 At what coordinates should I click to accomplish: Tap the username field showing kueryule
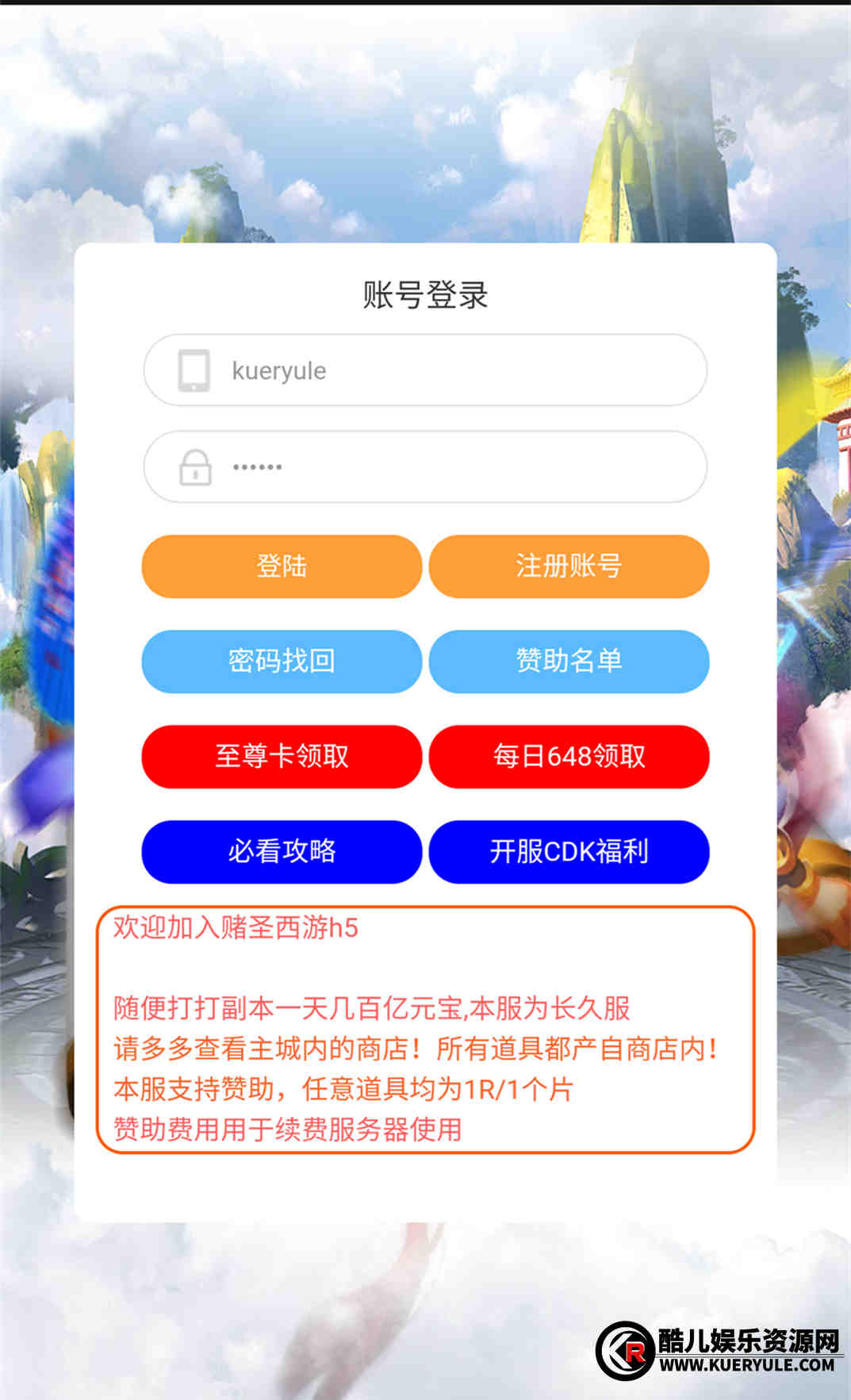(x=444, y=370)
